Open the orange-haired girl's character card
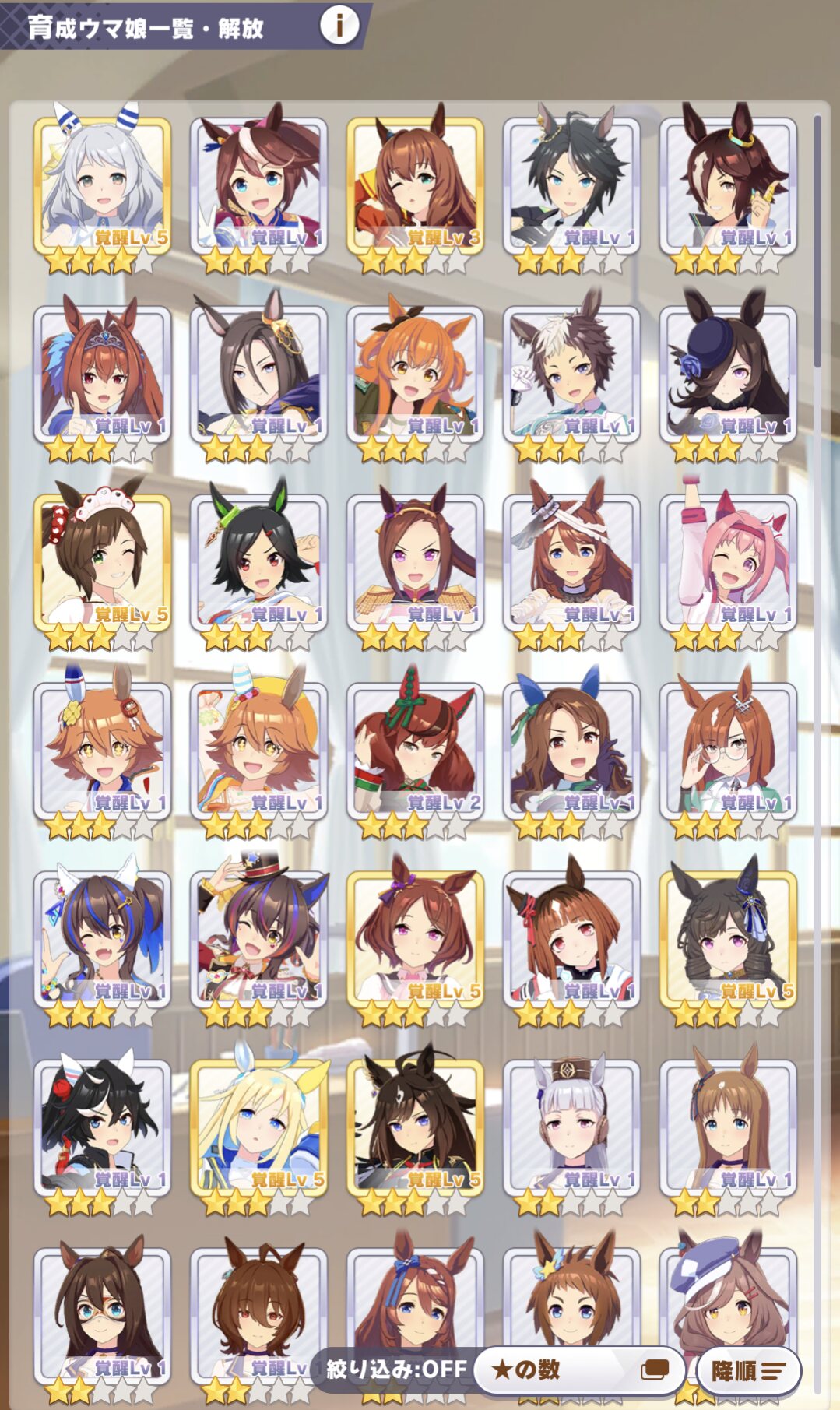 [415, 374]
